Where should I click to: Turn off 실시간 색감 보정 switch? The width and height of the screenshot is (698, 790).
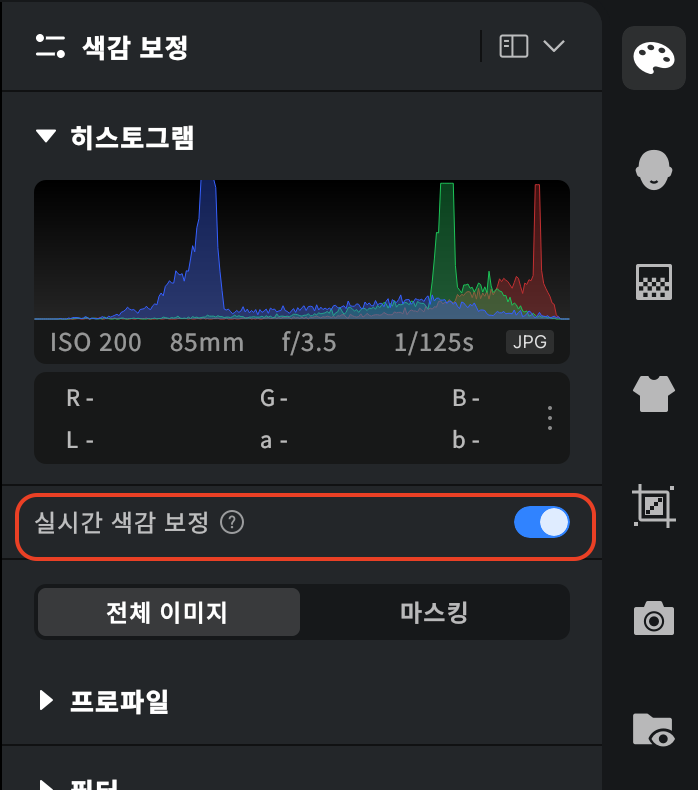point(541,522)
